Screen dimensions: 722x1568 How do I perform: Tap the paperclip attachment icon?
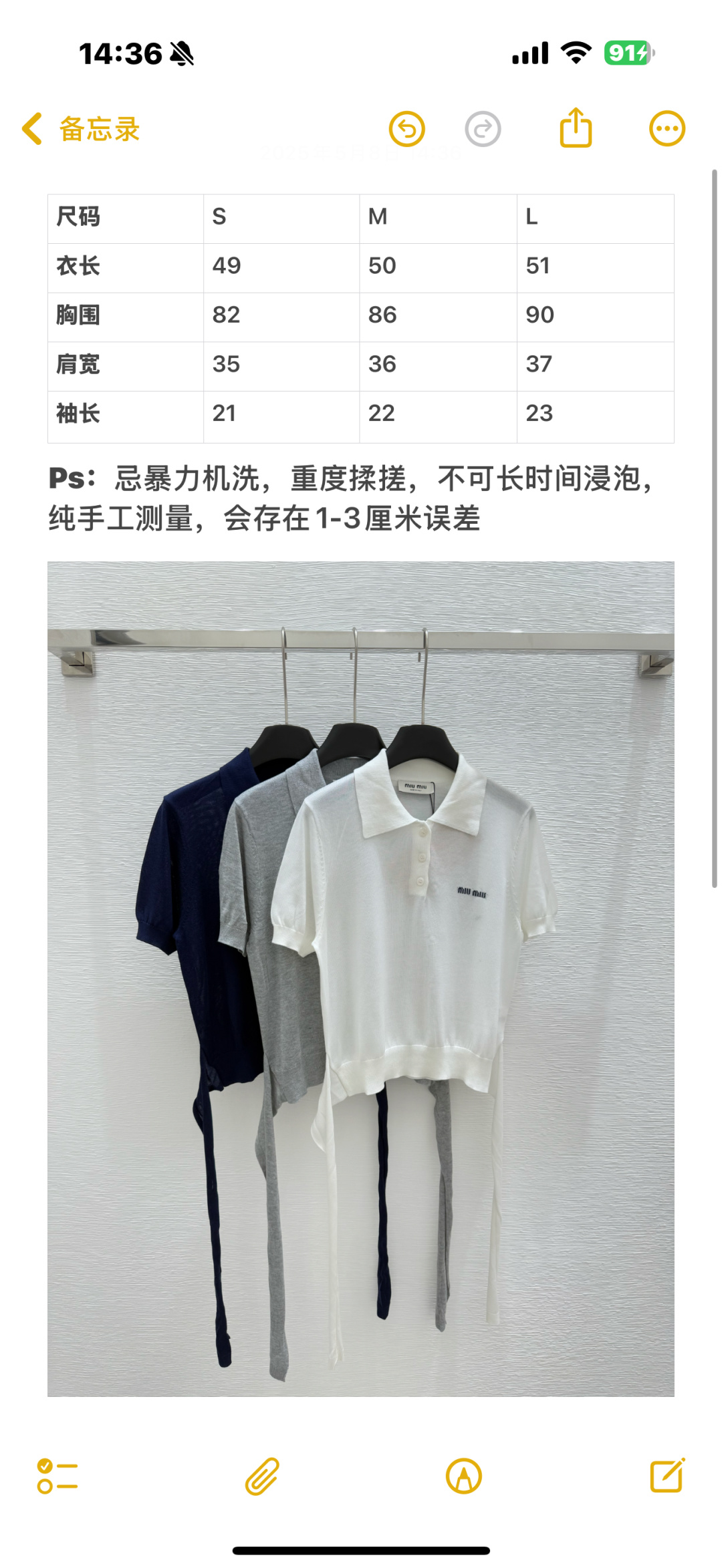click(x=262, y=1476)
